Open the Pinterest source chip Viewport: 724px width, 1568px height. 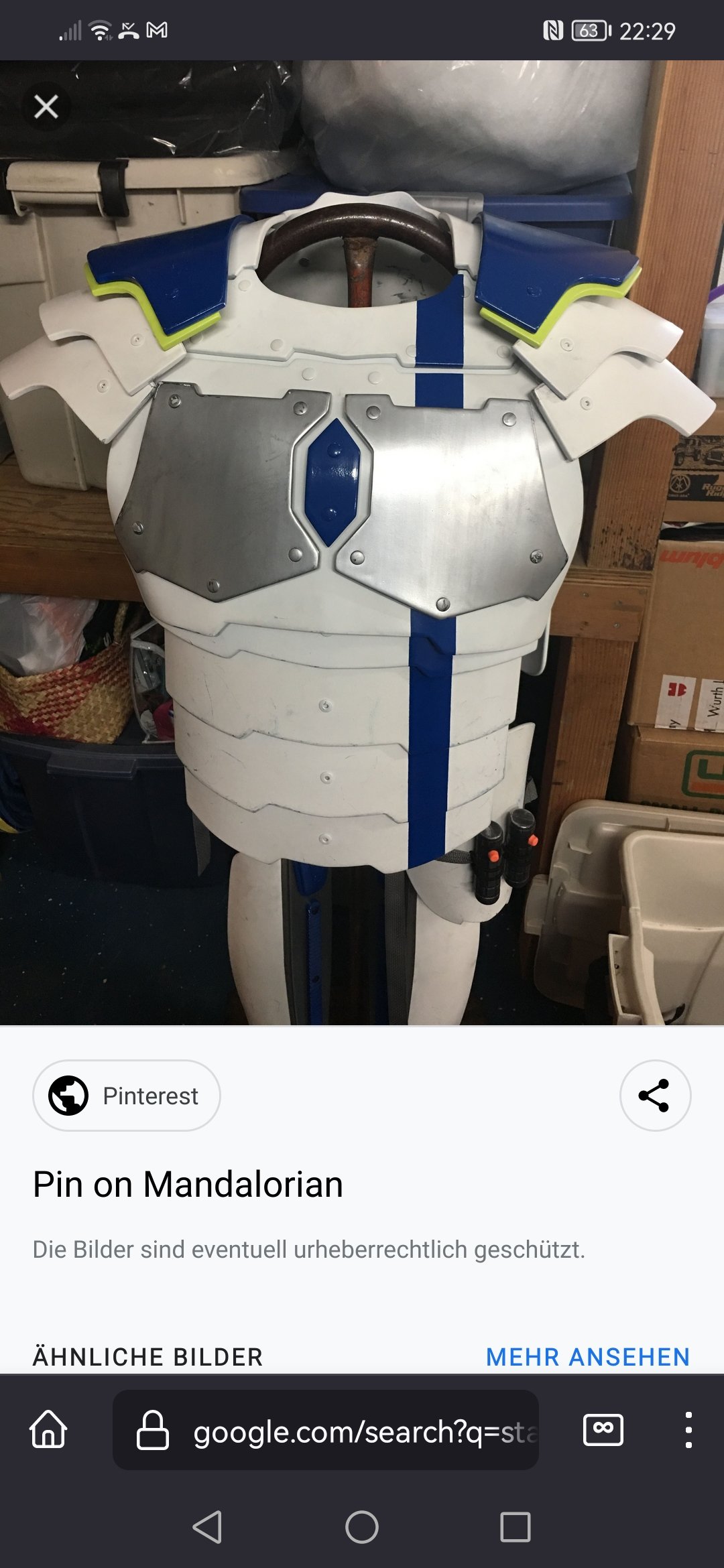coord(127,1096)
